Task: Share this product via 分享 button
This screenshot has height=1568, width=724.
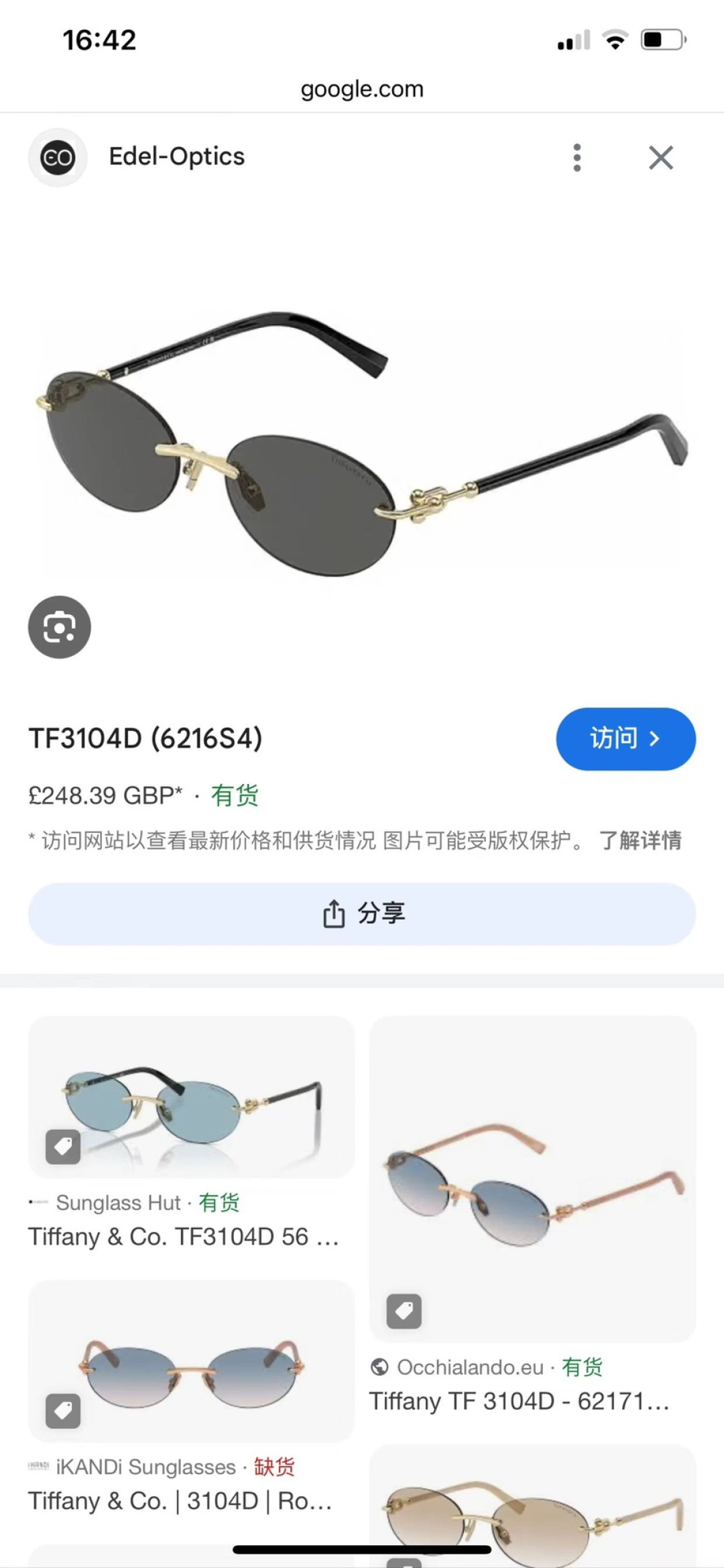Action: coord(362,914)
